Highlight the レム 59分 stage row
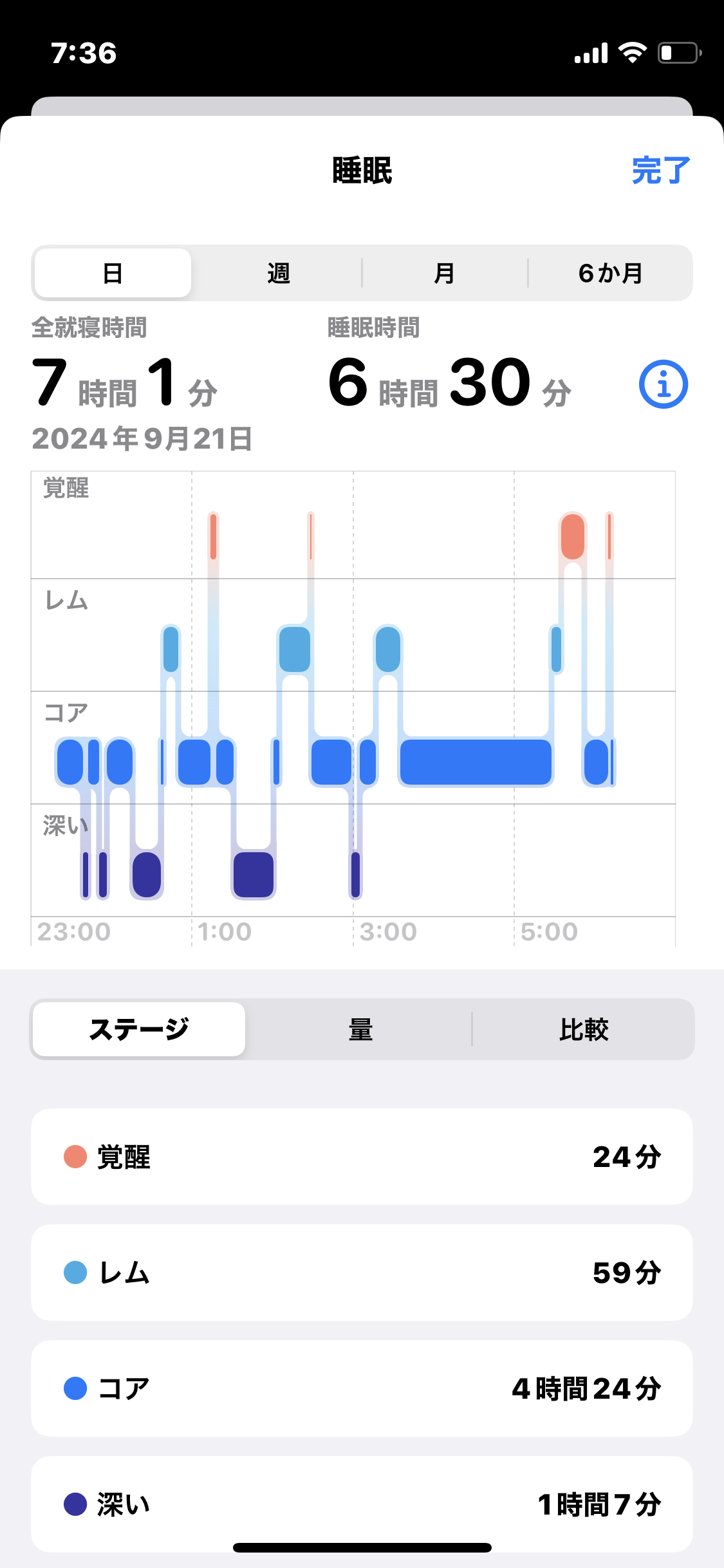The image size is (724, 1568). click(362, 1273)
